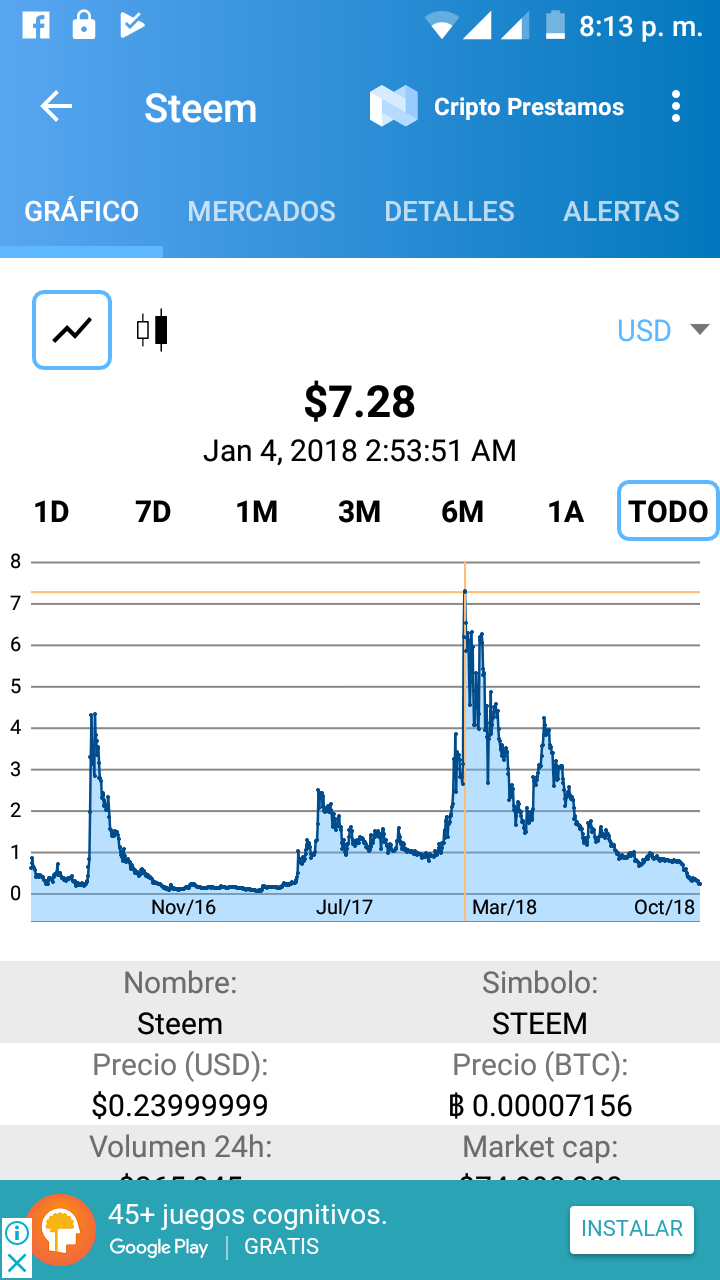Show the 7D chart range
The image size is (720, 1280).
tap(153, 512)
